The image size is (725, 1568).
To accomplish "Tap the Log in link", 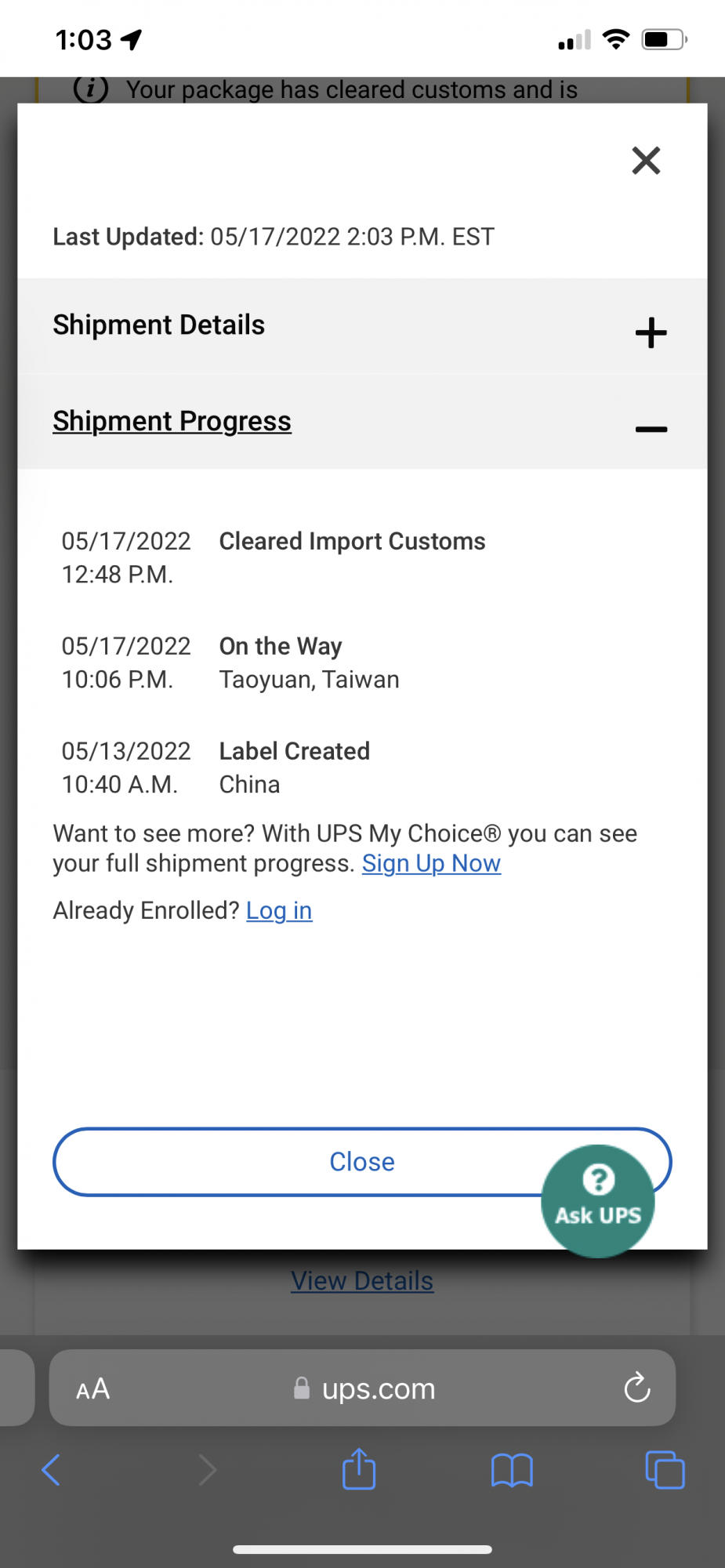I will tap(279, 910).
